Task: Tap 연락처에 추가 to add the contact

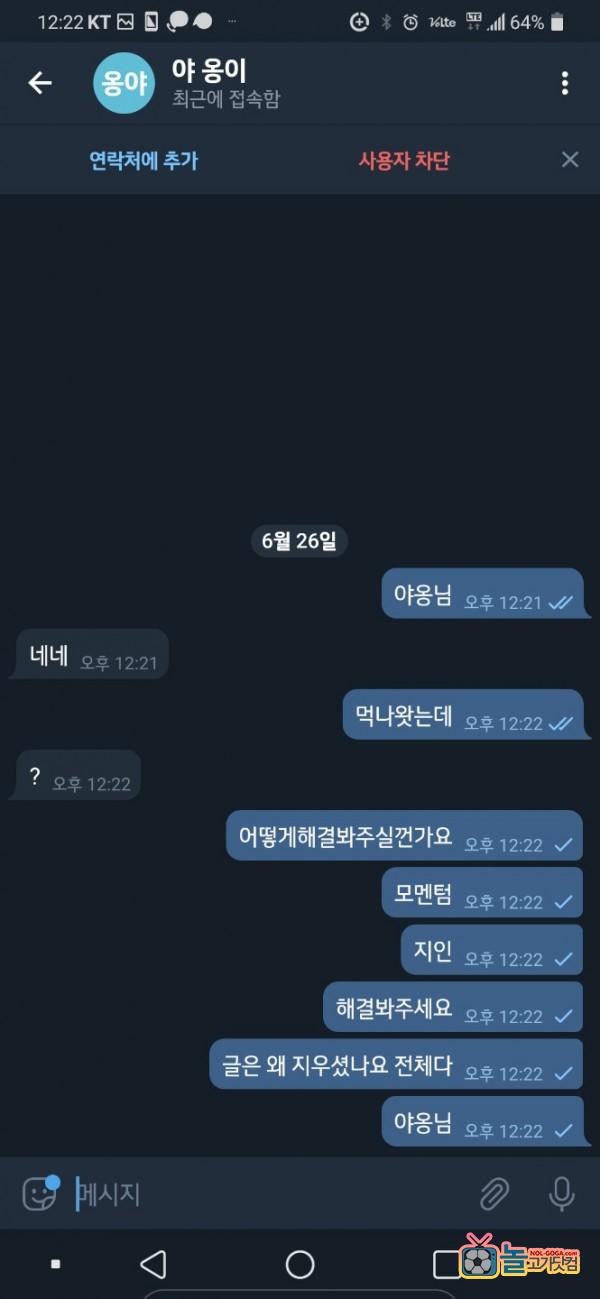Action: [x=144, y=160]
